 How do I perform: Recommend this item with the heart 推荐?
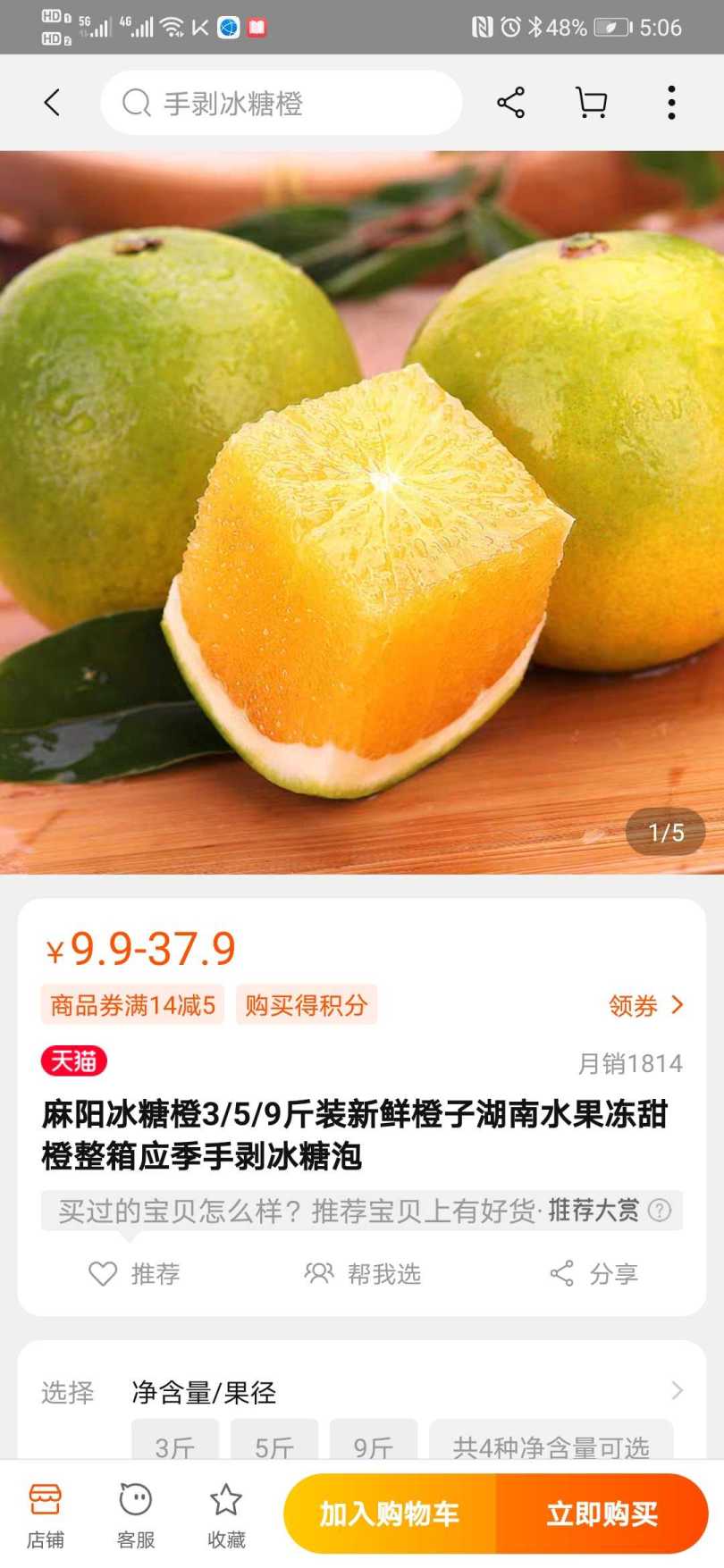pyautogui.click(x=135, y=1273)
